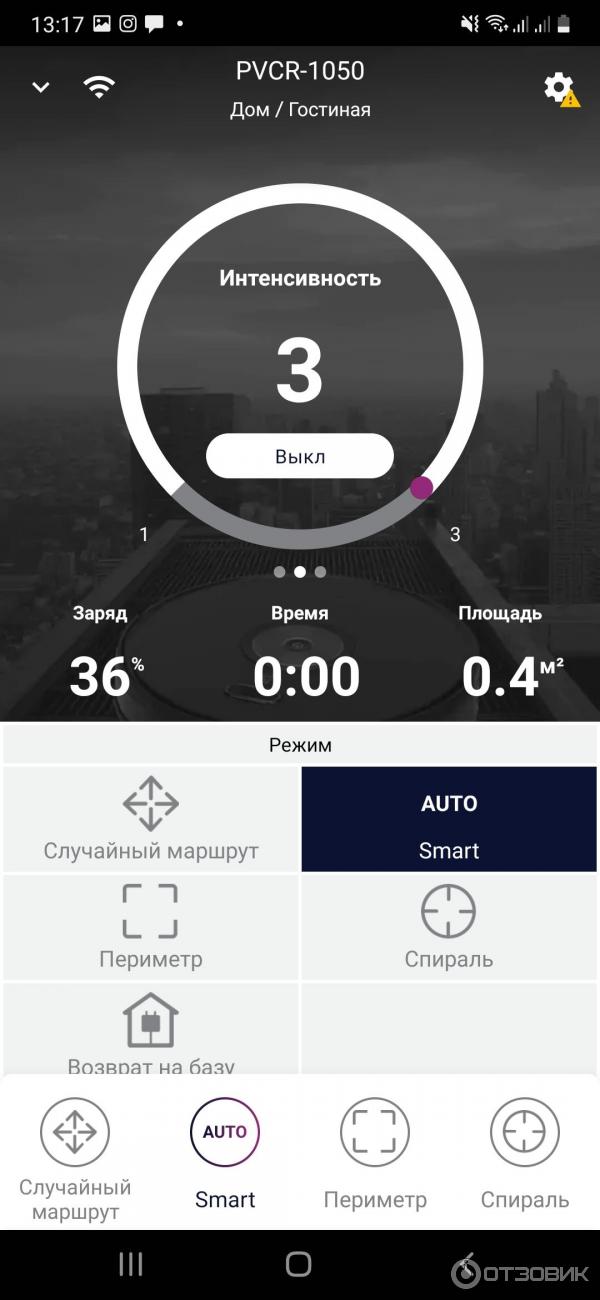Image resolution: width=600 pixels, height=1300 pixels.
Task: Choose Периметр mode in the grid
Action: click(x=151, y=926)
